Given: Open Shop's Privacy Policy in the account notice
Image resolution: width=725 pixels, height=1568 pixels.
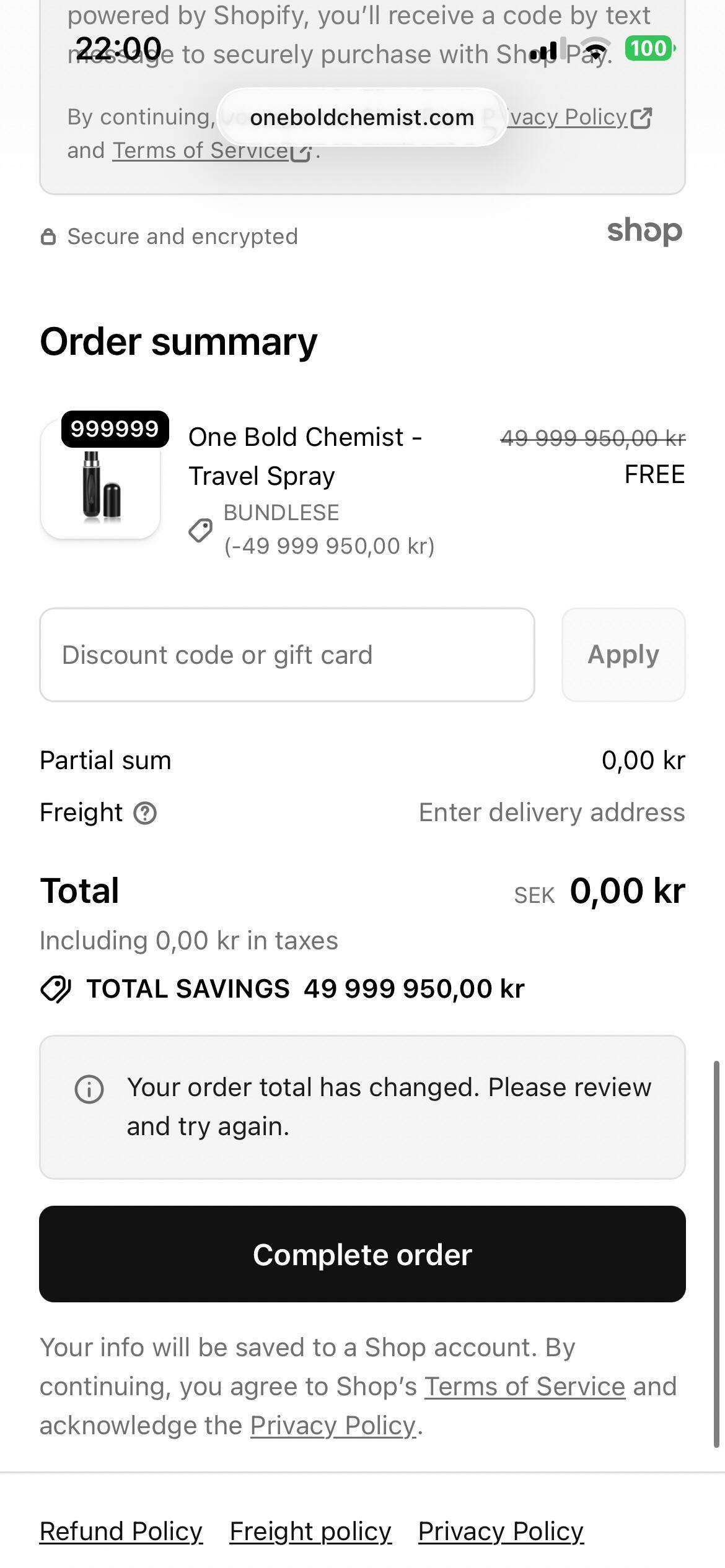Looking at the screenshot, I should coord(333,1425).
